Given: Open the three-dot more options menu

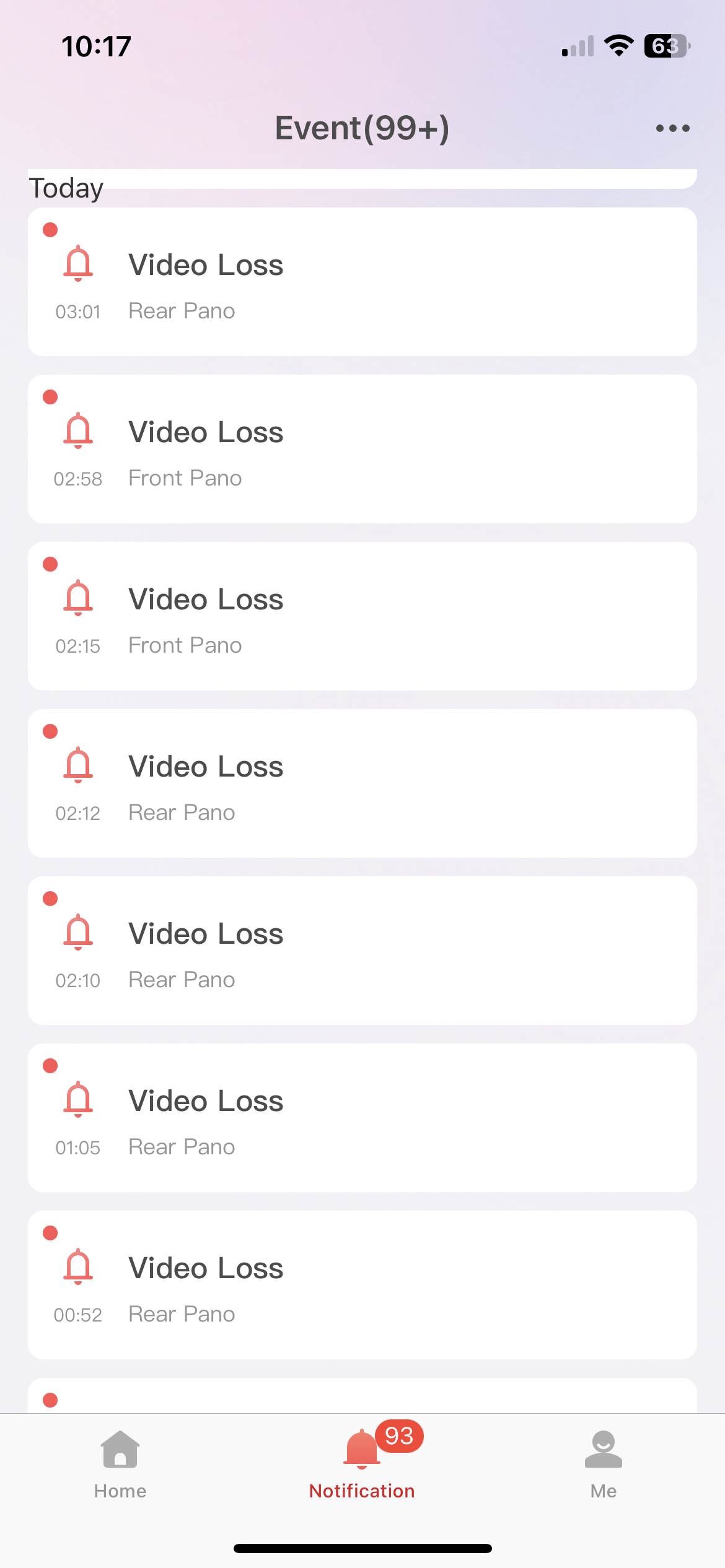Looking at the screenshot, I should coord(672,128).
